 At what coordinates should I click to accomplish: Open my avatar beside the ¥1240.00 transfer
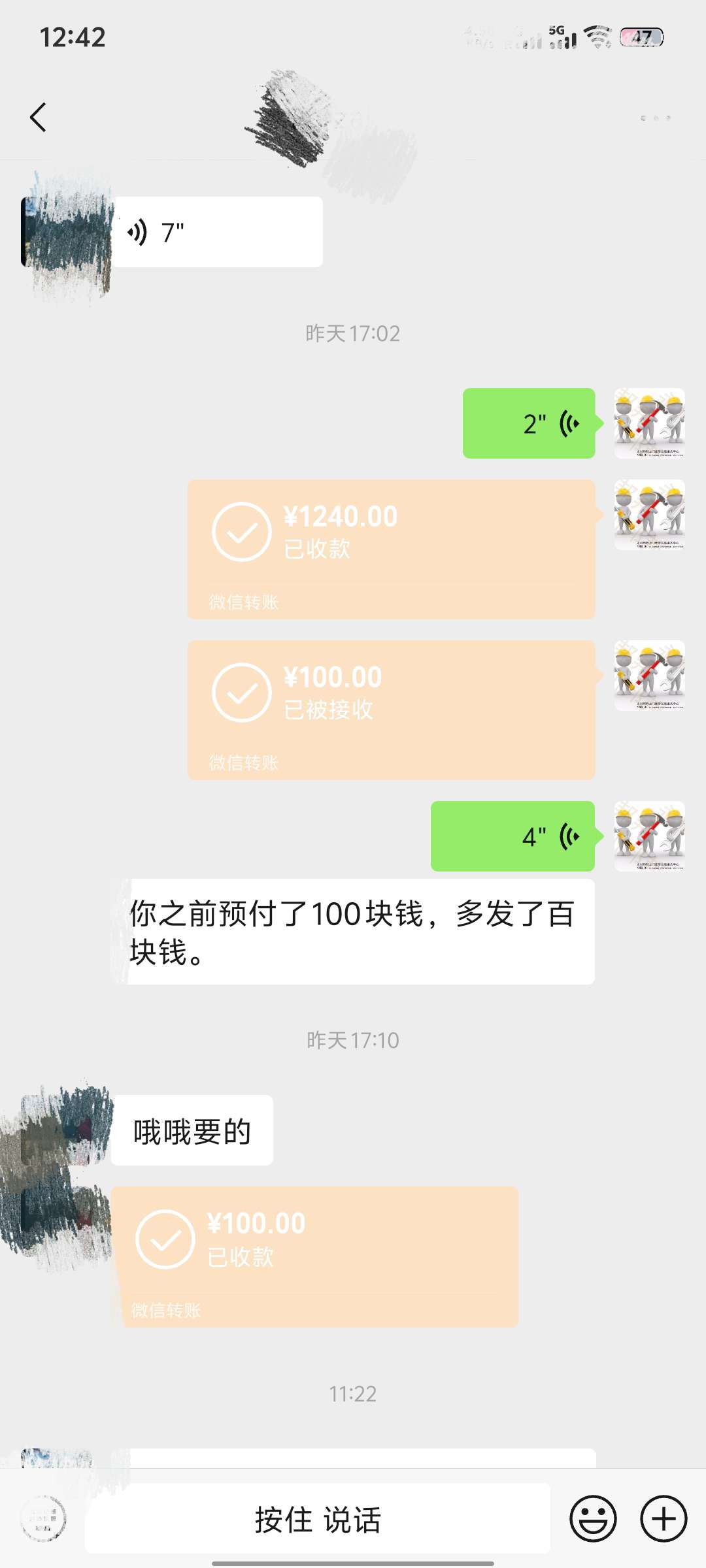coord(649,515)
